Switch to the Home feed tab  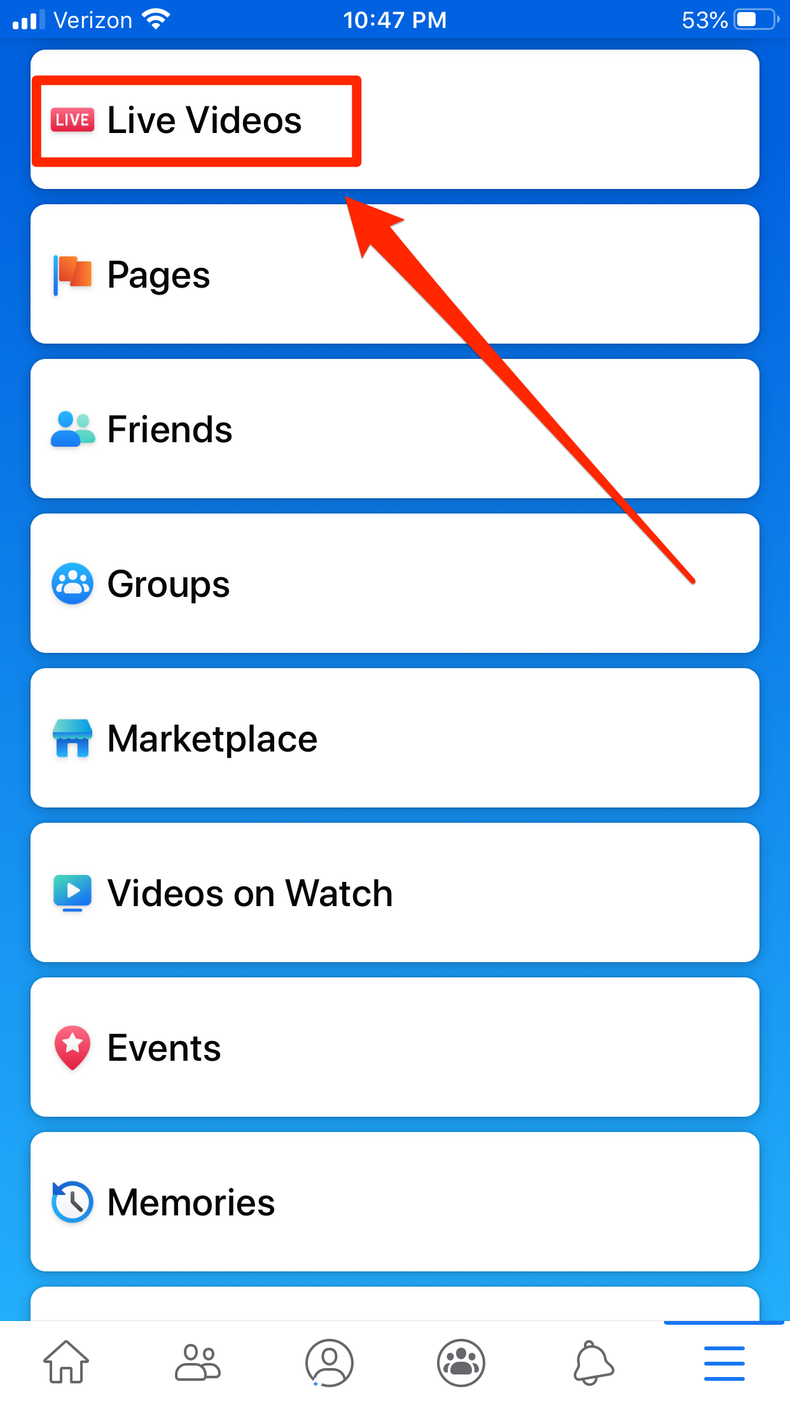pyautogui.click(x=66, y=1361)
